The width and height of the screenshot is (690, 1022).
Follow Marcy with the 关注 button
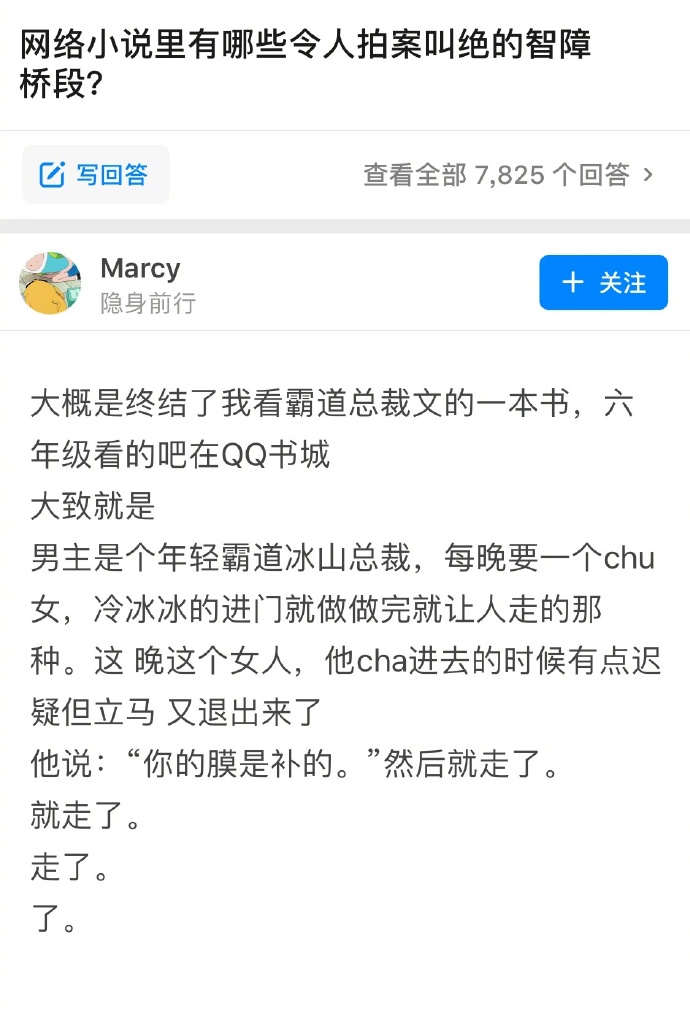click(603, 282)
